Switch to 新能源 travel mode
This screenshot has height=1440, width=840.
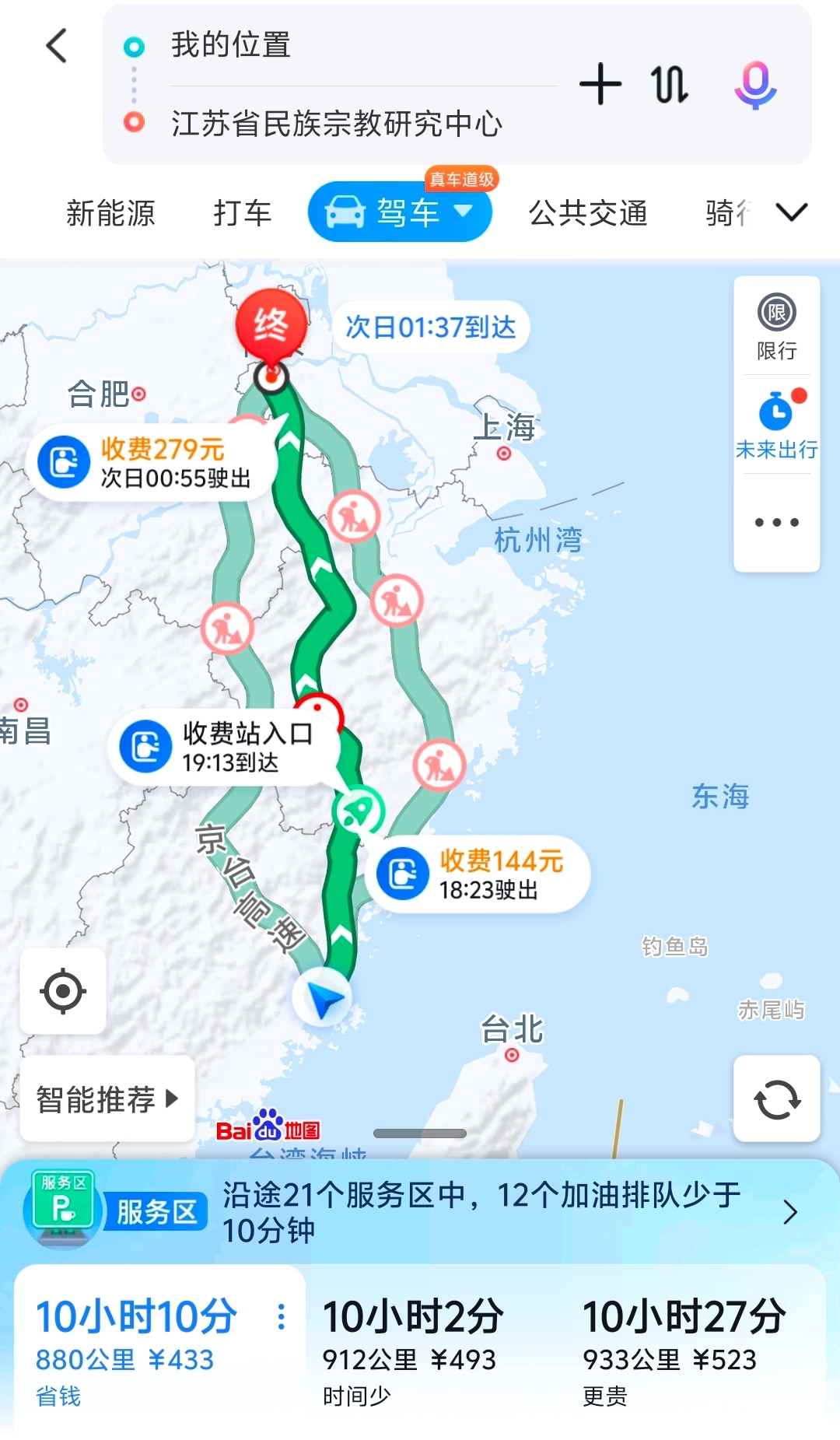coord(110,212)
